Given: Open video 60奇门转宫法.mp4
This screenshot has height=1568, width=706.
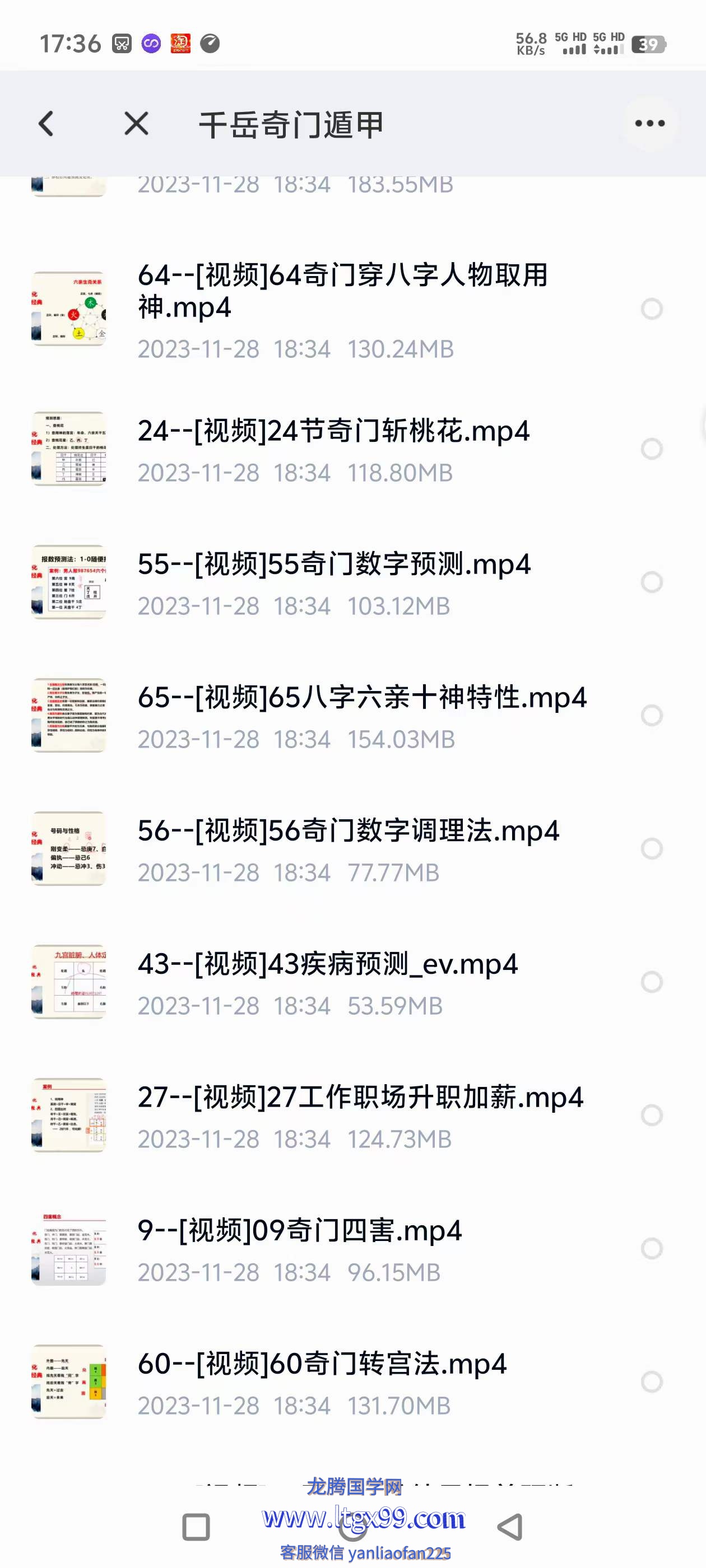Looking at the screenshot, I should (x=322, y=1364).
